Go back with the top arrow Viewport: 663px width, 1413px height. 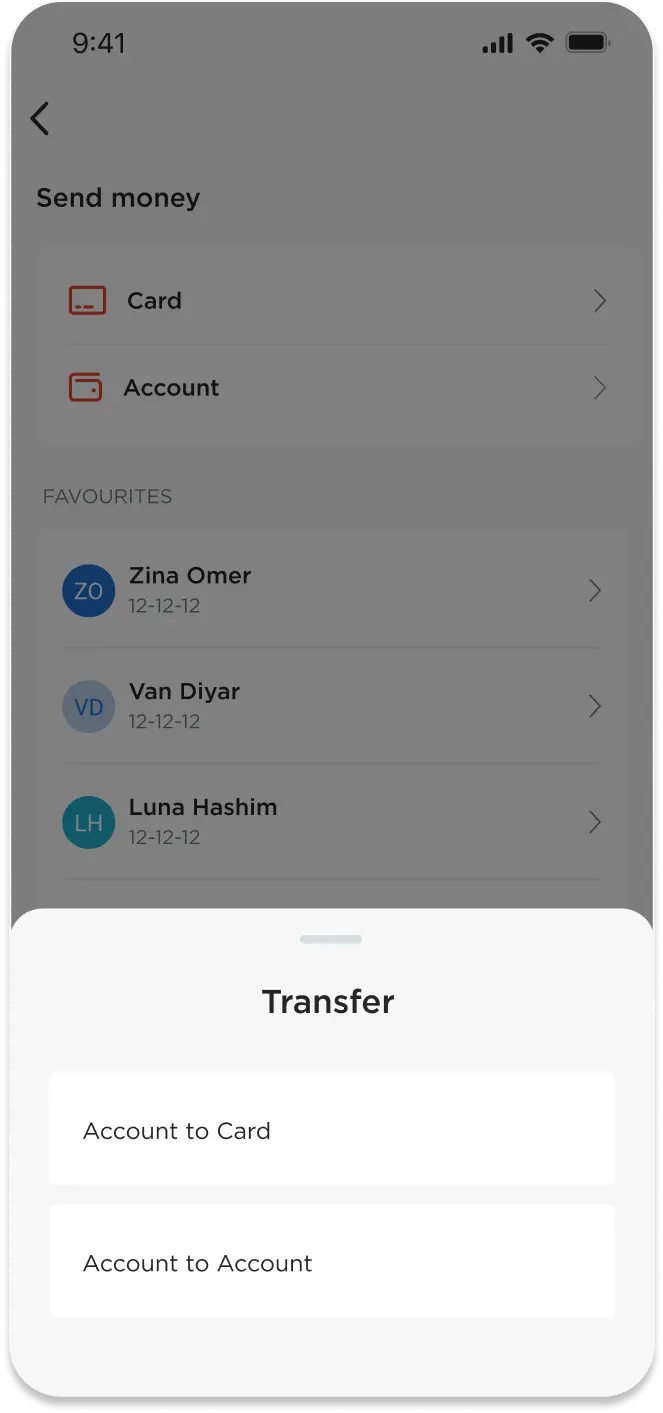click(x=40, y=118)
